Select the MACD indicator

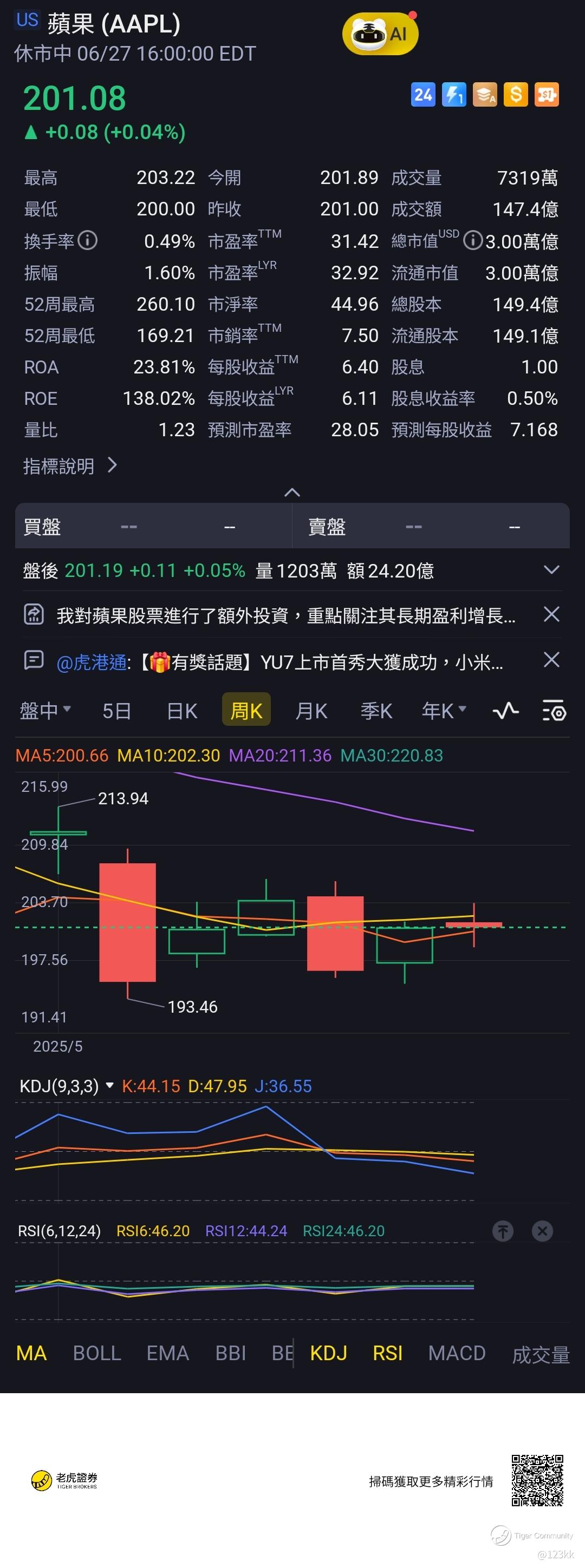tap(457, 1353)
